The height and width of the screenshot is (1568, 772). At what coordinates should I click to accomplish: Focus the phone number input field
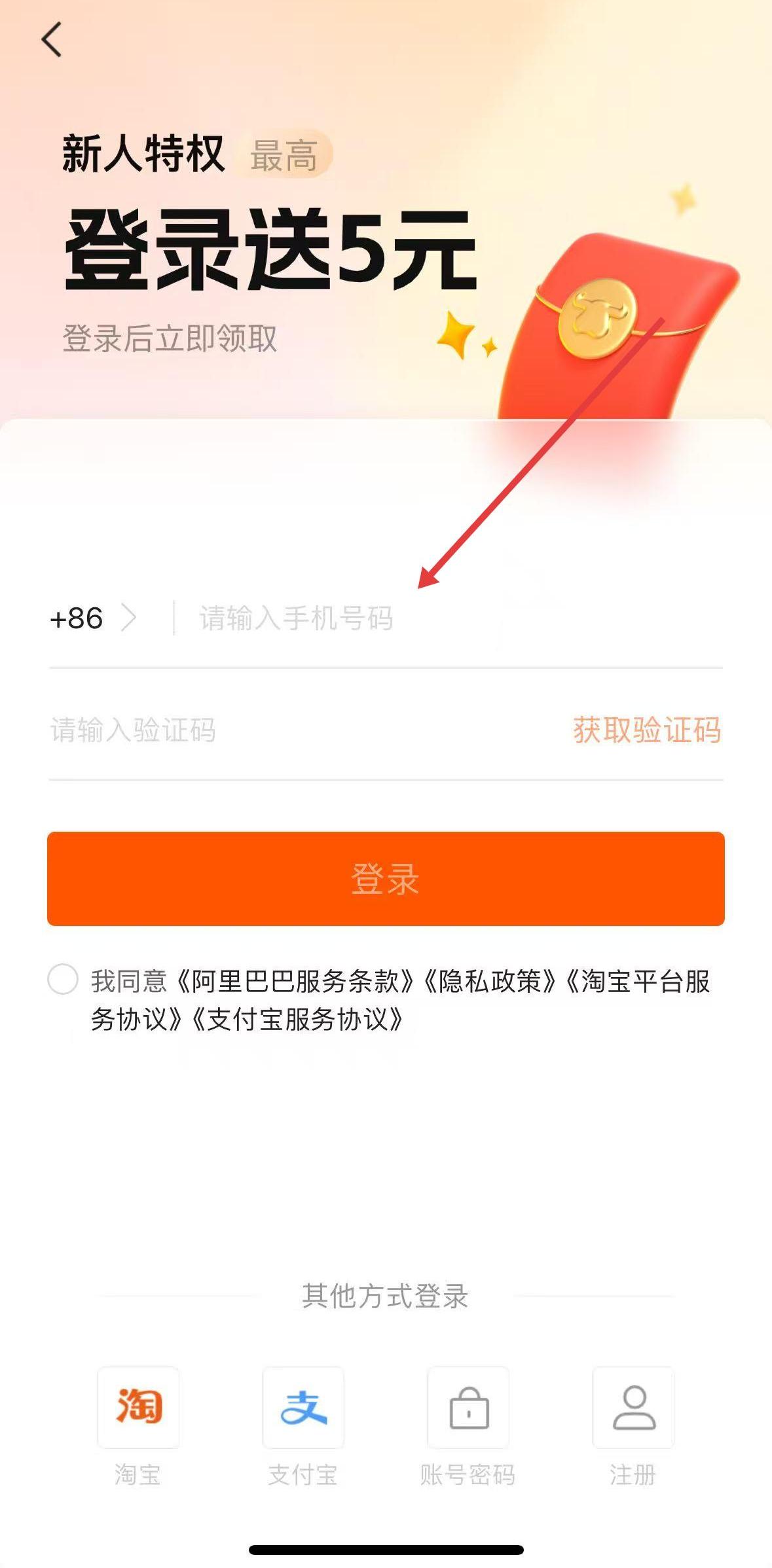coord(445,618)
